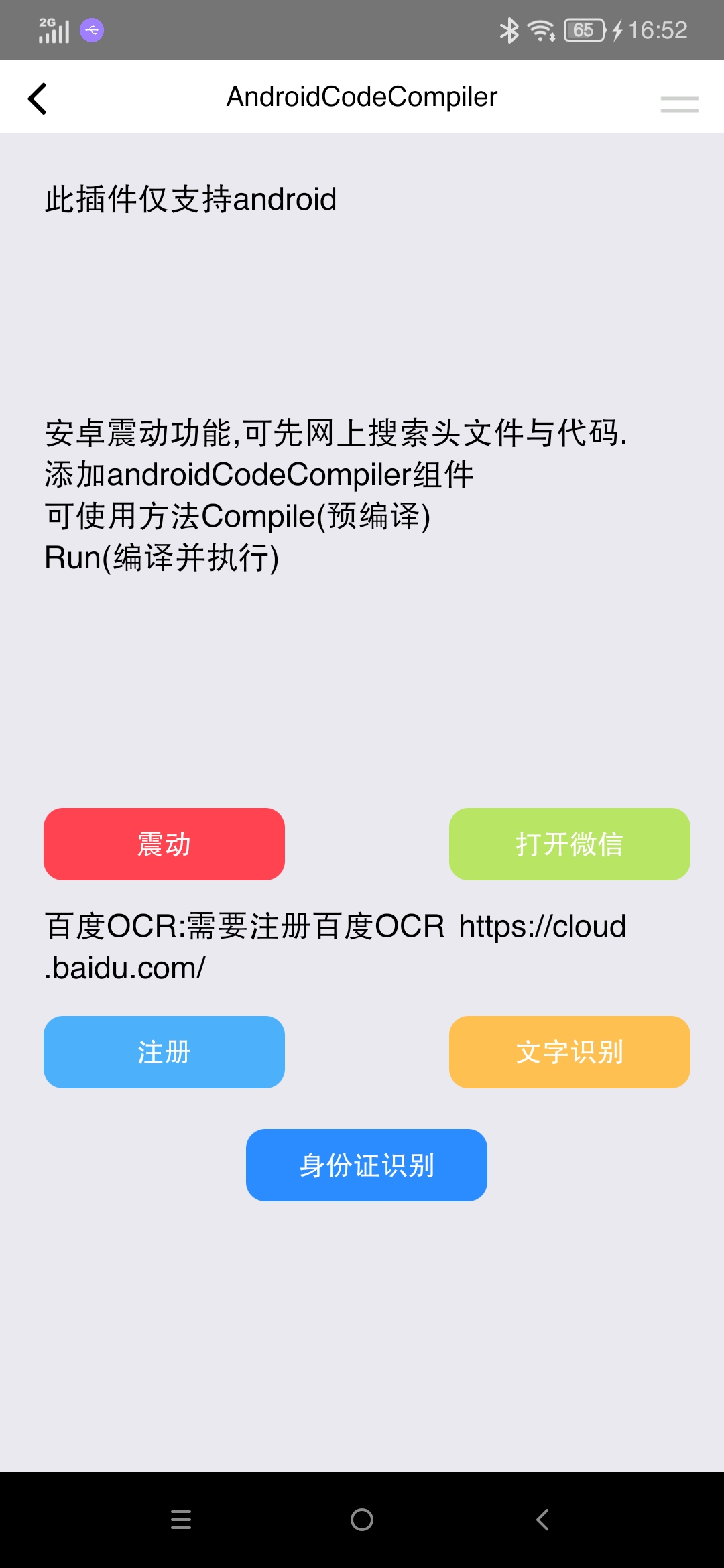Launch WeChat via 打开微信 button
This screenshot has width=724, height=1568.
point(569,844)
